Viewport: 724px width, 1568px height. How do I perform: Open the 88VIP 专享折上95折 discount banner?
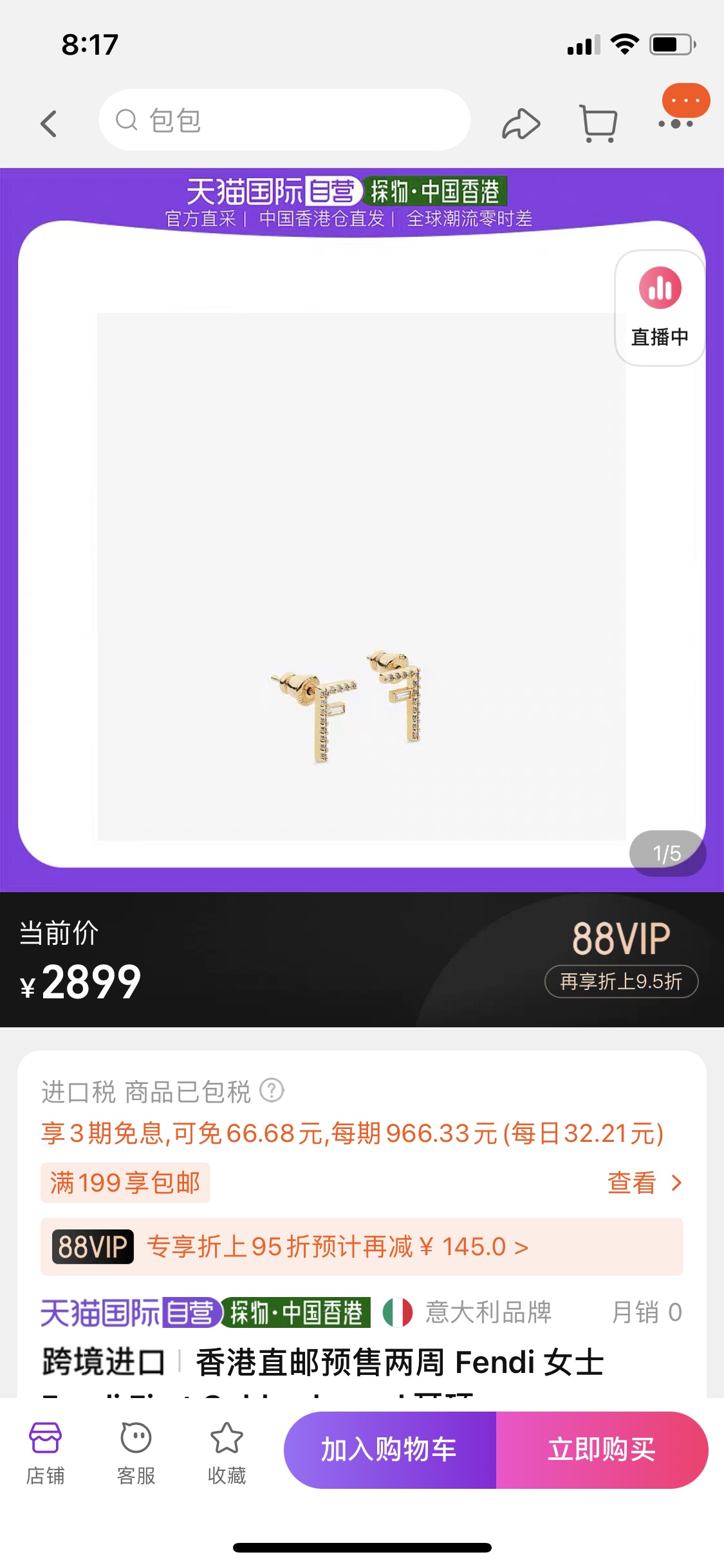361,1247
